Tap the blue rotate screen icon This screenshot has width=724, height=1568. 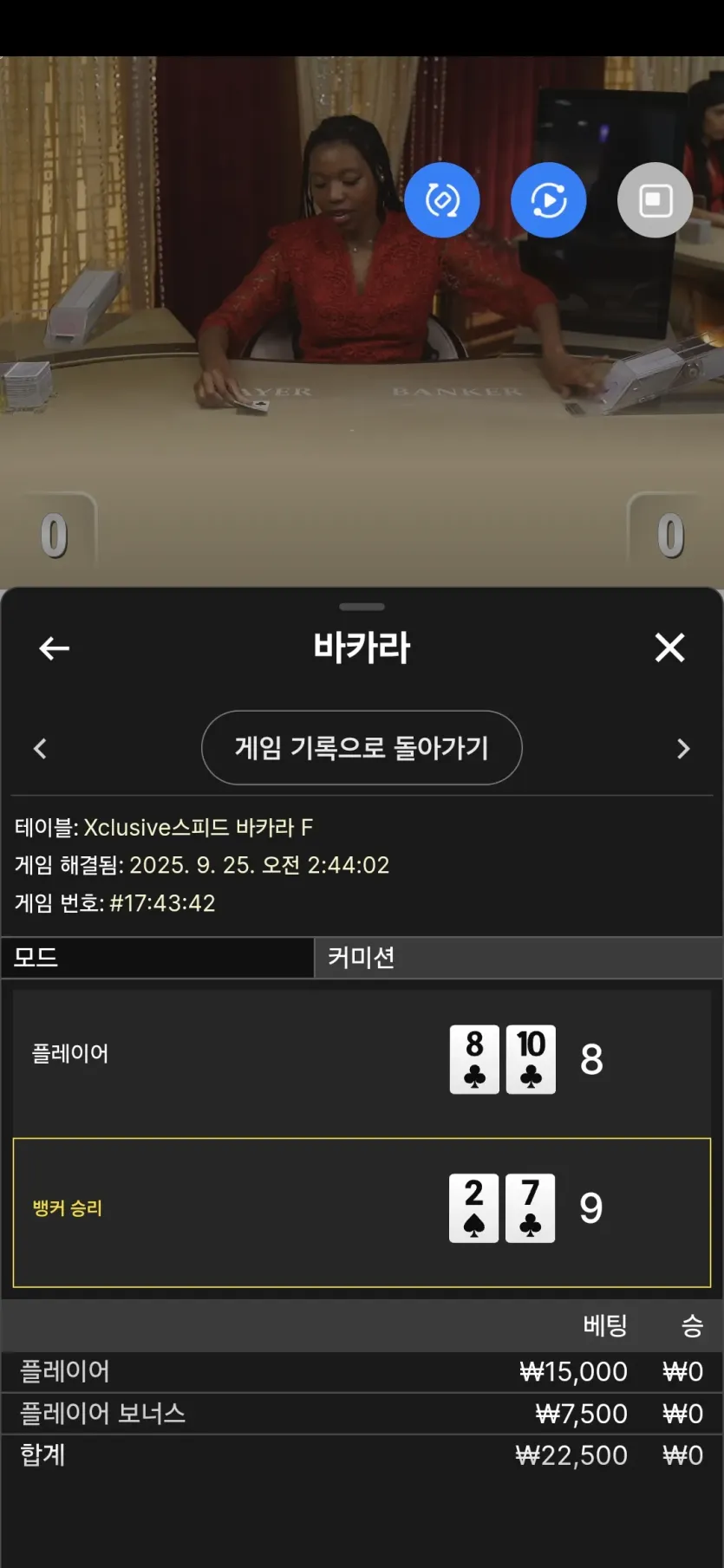[x=442, y=200]
